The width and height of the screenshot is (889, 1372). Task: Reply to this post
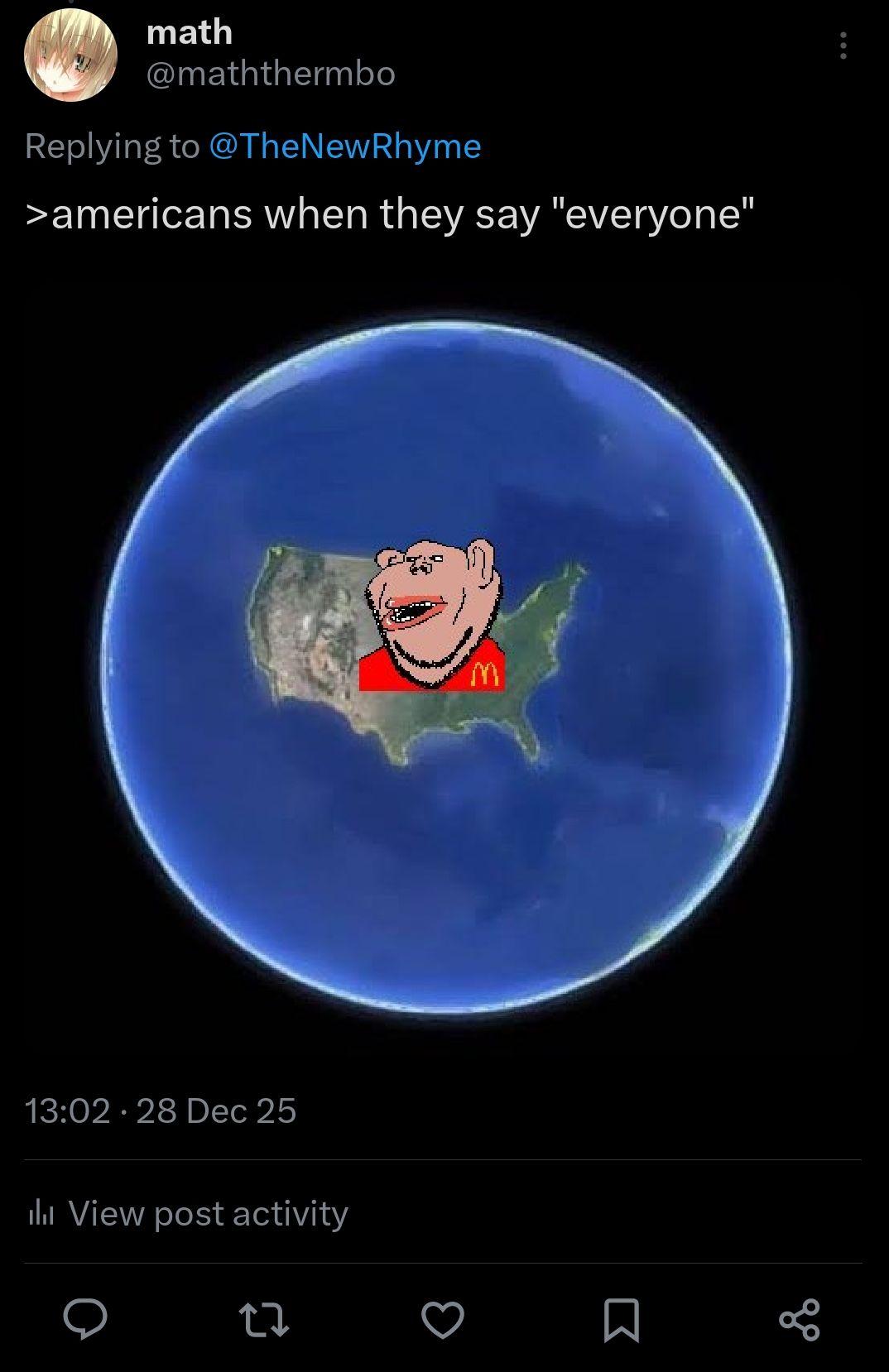[x=86, y=1319]
